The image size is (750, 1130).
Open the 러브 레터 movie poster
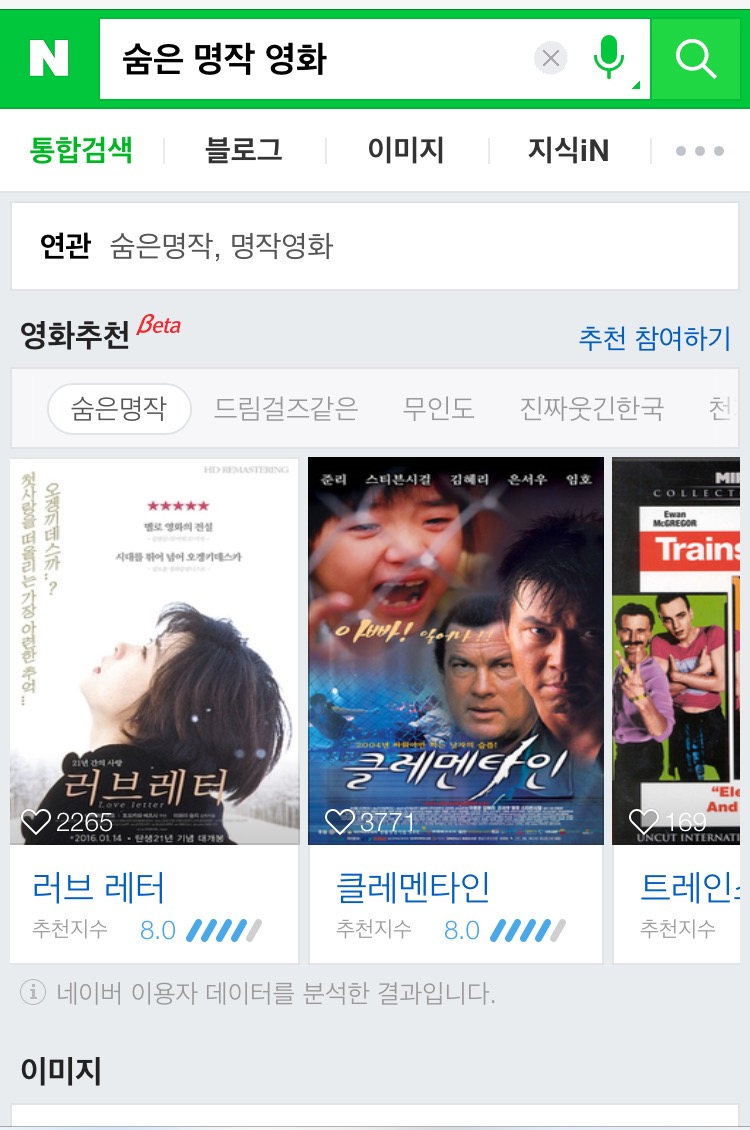pyautogui.click(x=154, y=650)
